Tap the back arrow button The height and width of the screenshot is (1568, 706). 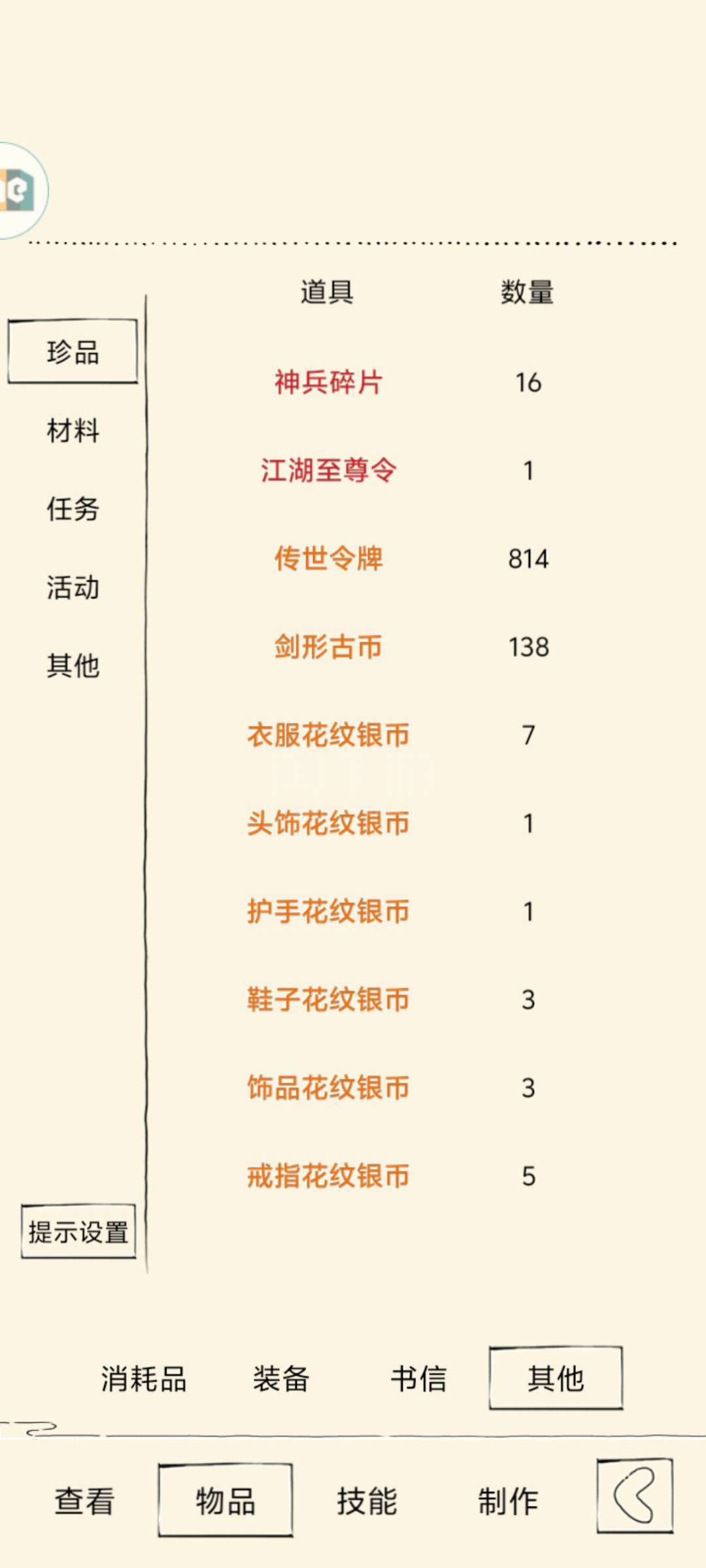[635, 1495]
